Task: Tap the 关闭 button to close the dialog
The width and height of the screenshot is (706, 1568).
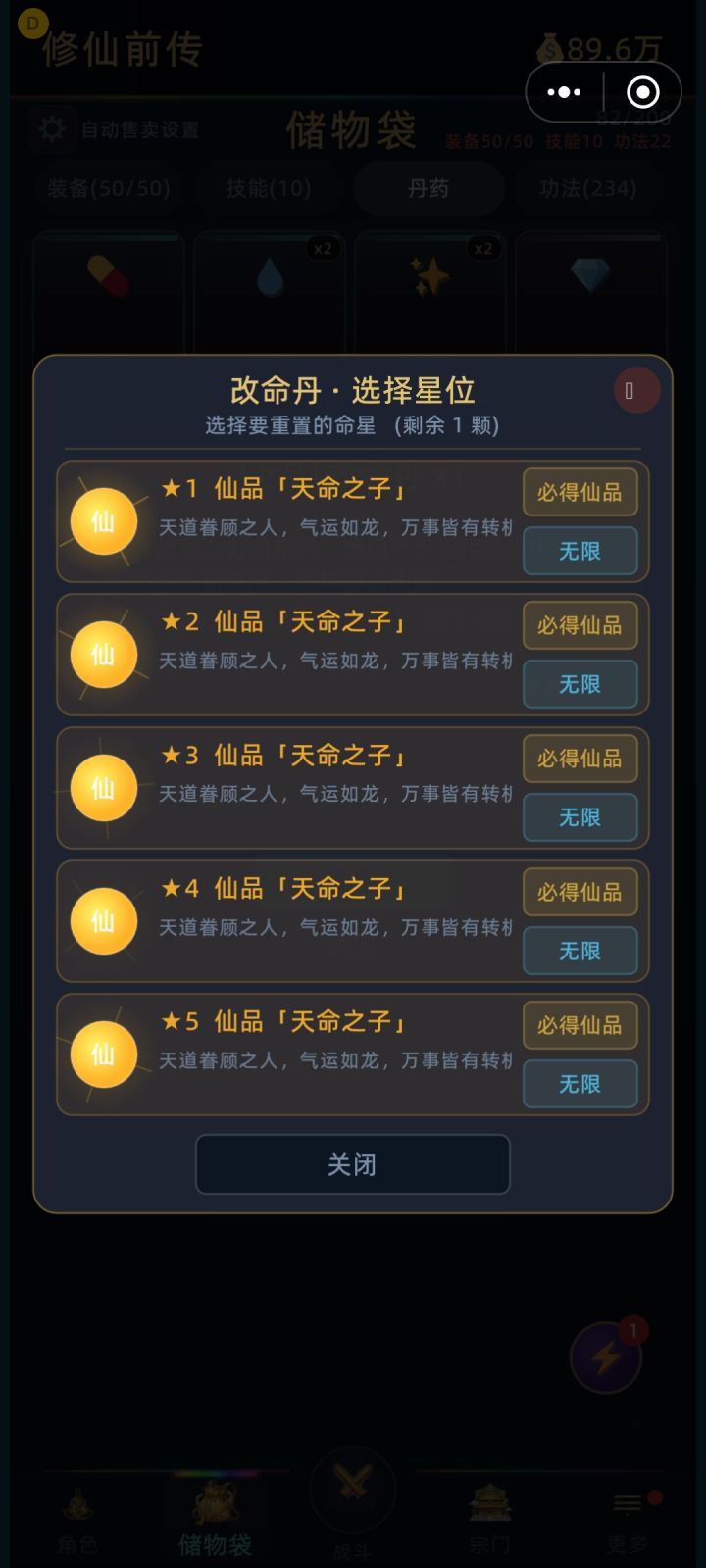Action: (352, 1164)
